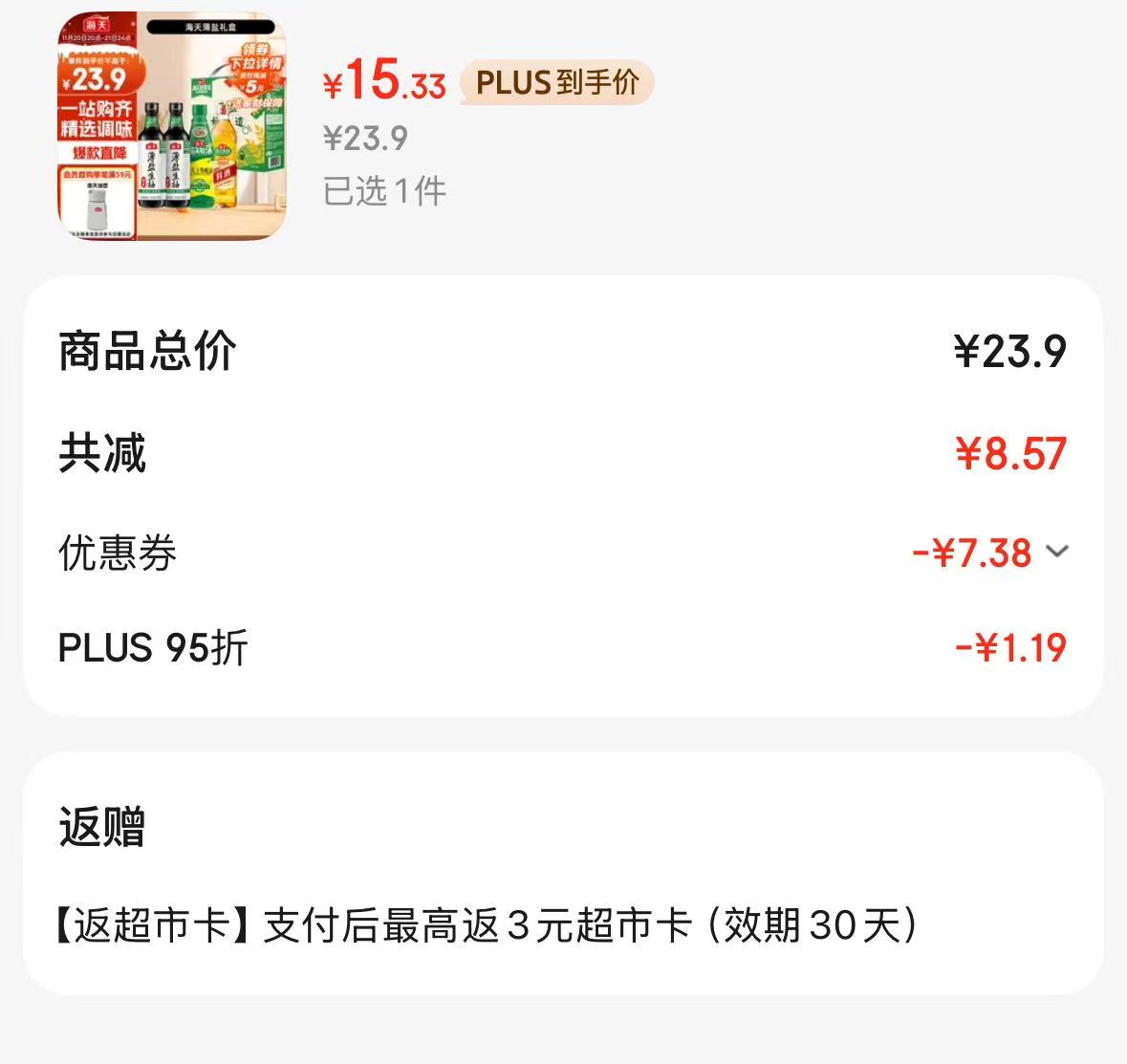
Task: Open the 海天 gift box product image
Action: (172, 126)
